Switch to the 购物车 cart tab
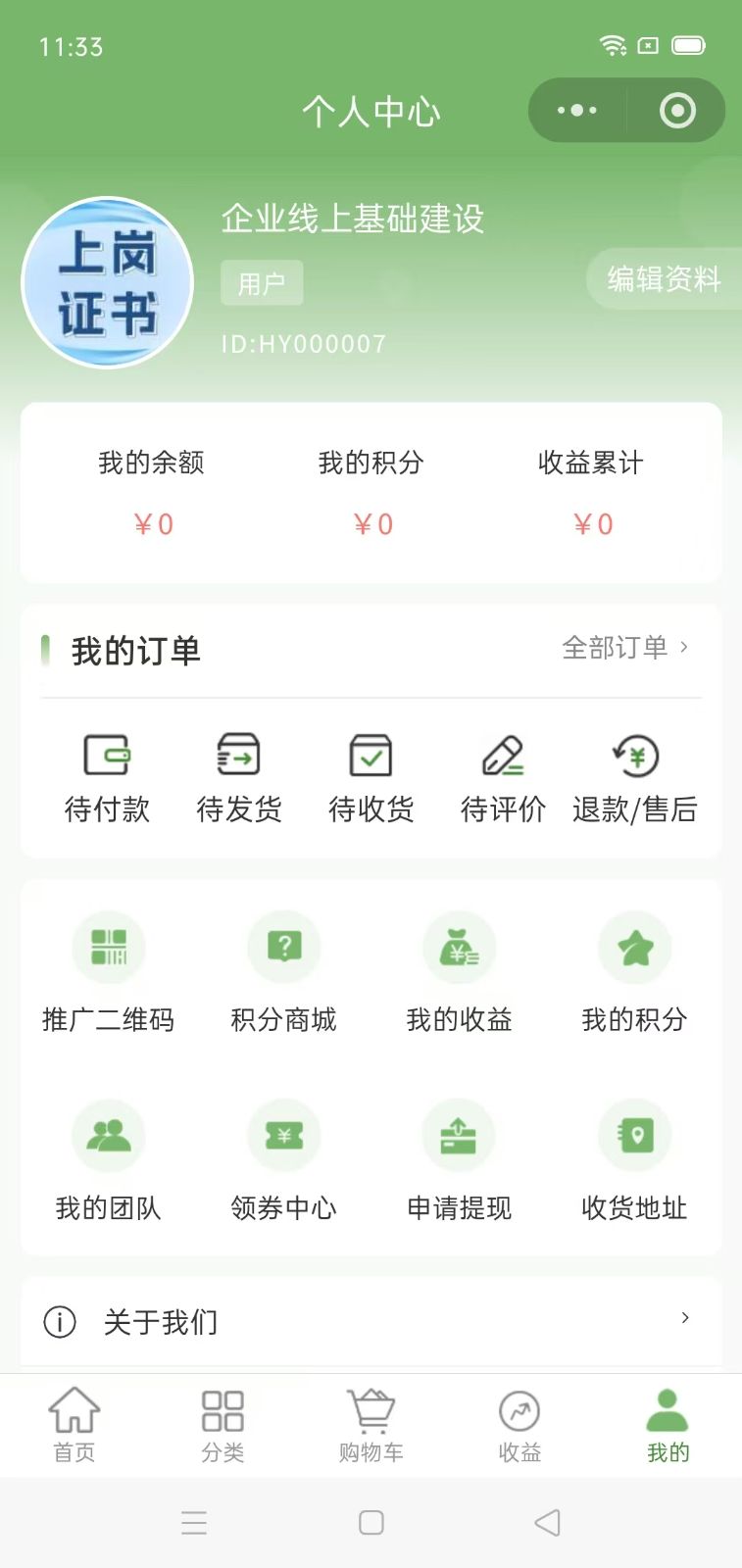The height and width of the screenshot is (1568, 742). pos(371,1425)
